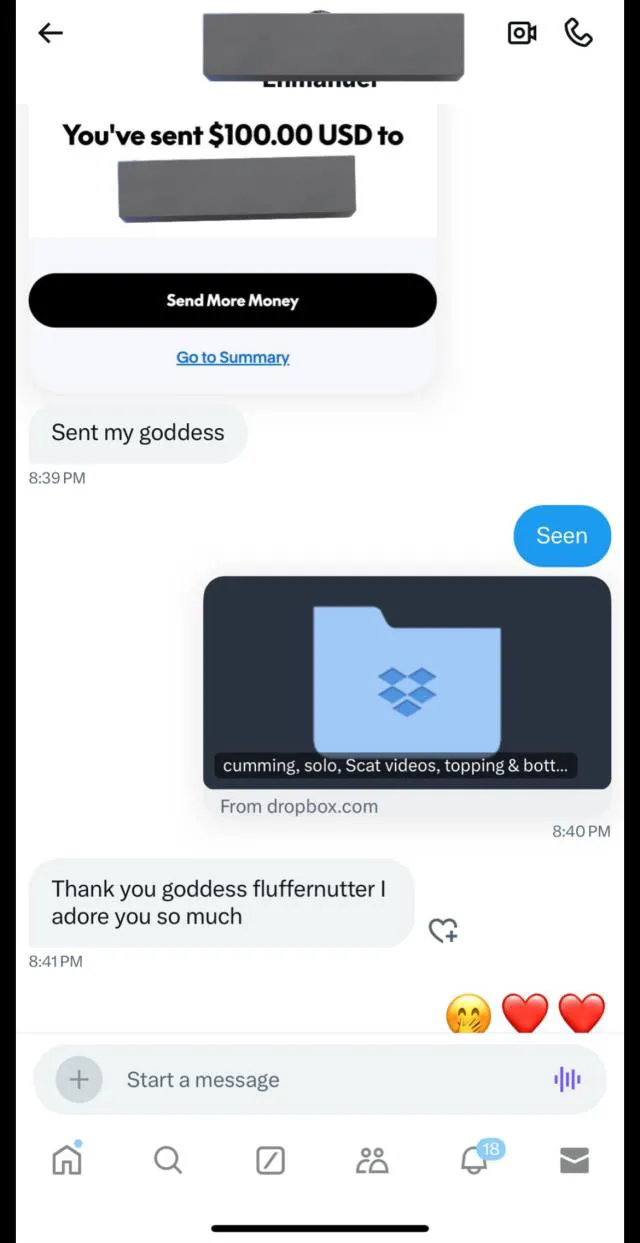Screen dimensions: 640x1243
Task: Switch to the Communities tab
Action: click(372, 1160)
